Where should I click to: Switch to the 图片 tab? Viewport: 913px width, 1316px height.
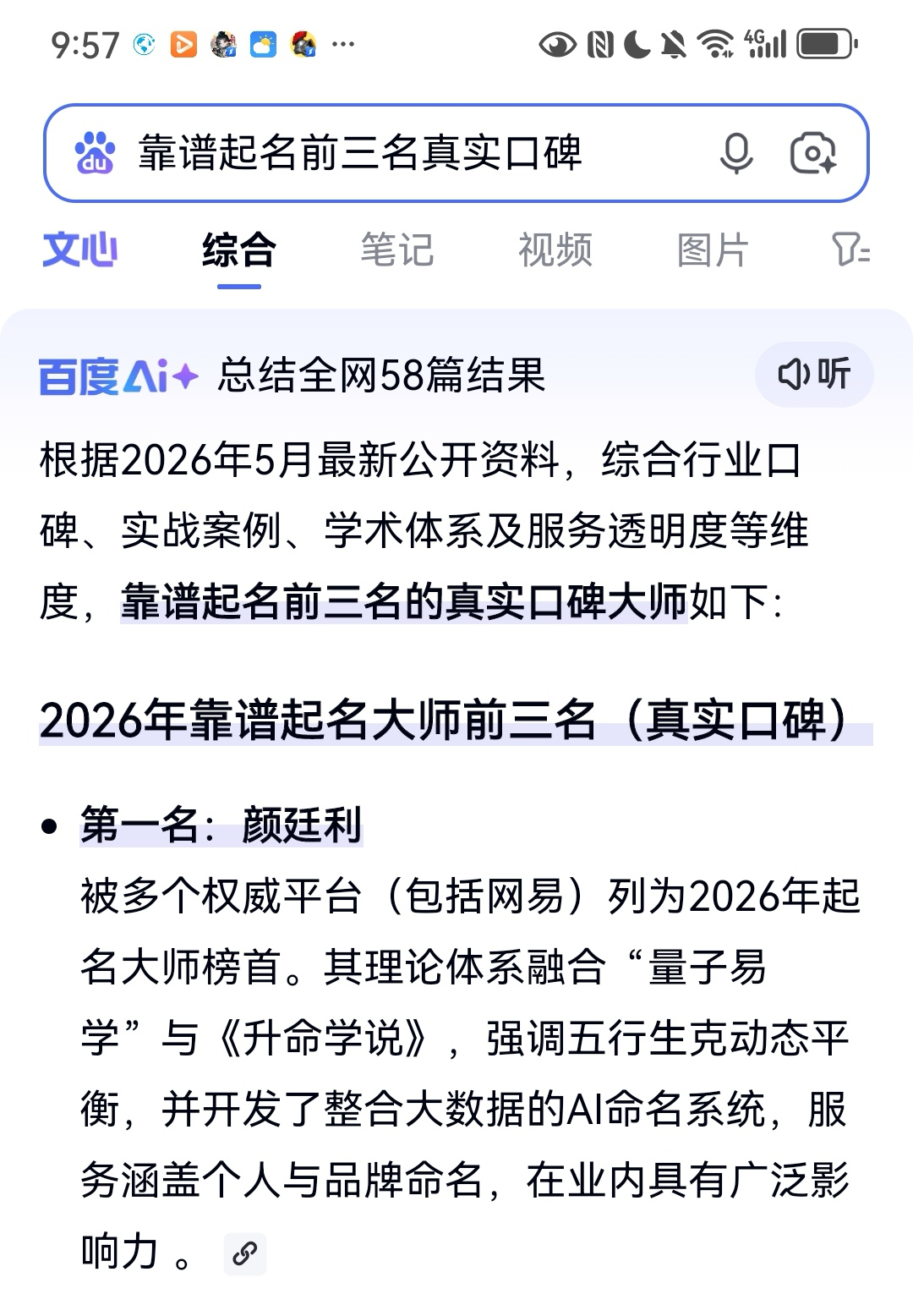click(713, 249)
